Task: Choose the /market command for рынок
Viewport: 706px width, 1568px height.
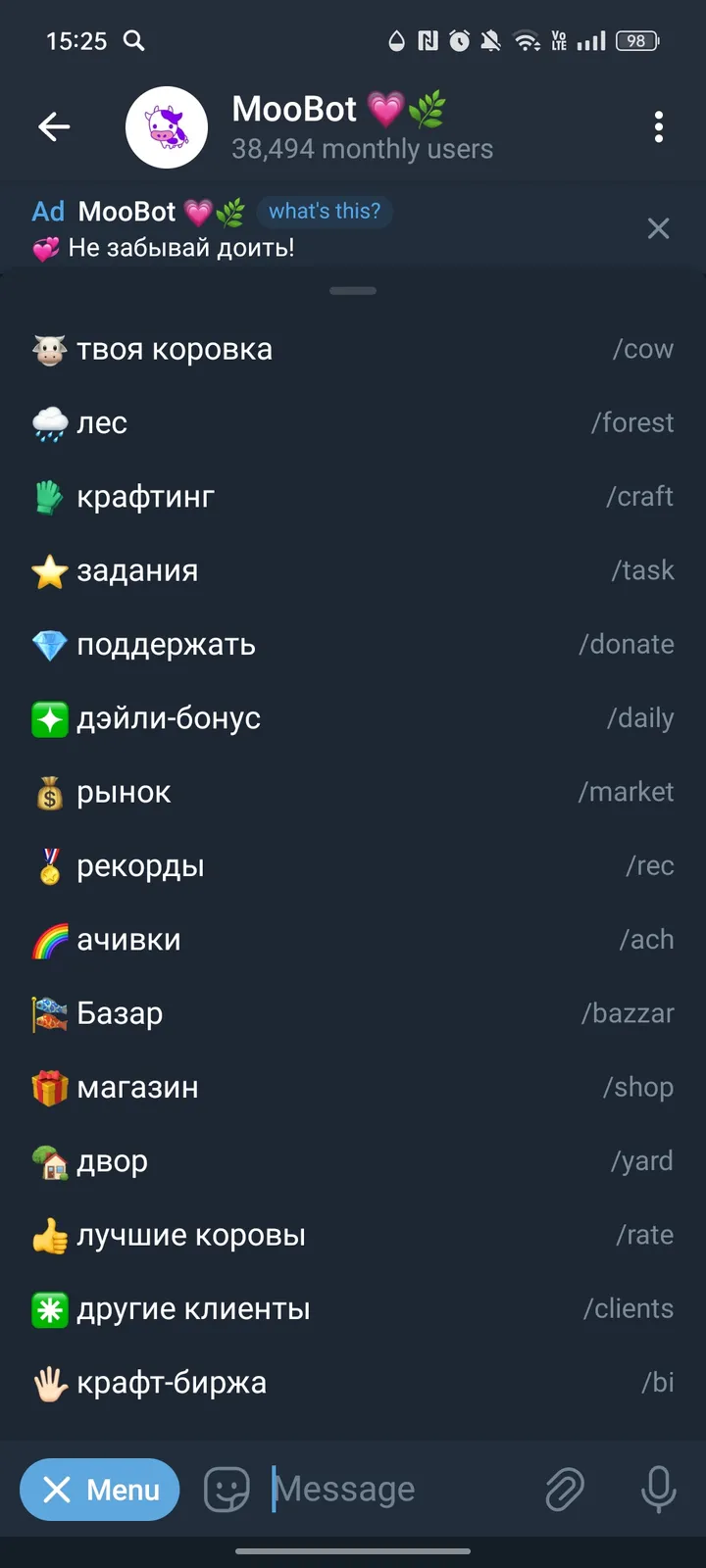Action: (627, 792)
